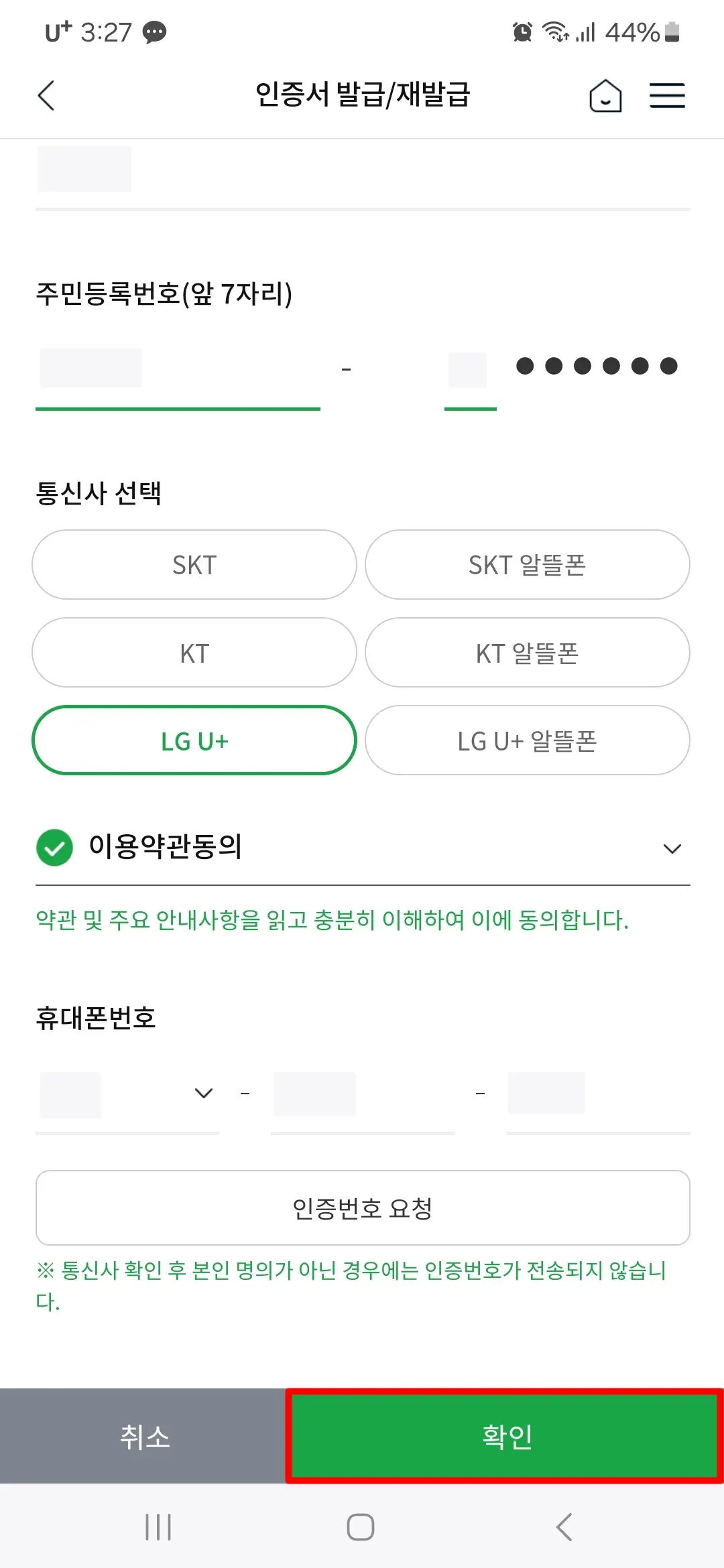Tap the resident registration number input field
The height and width of the screenshot is (1568, 724).
click(x=178, y=367)
